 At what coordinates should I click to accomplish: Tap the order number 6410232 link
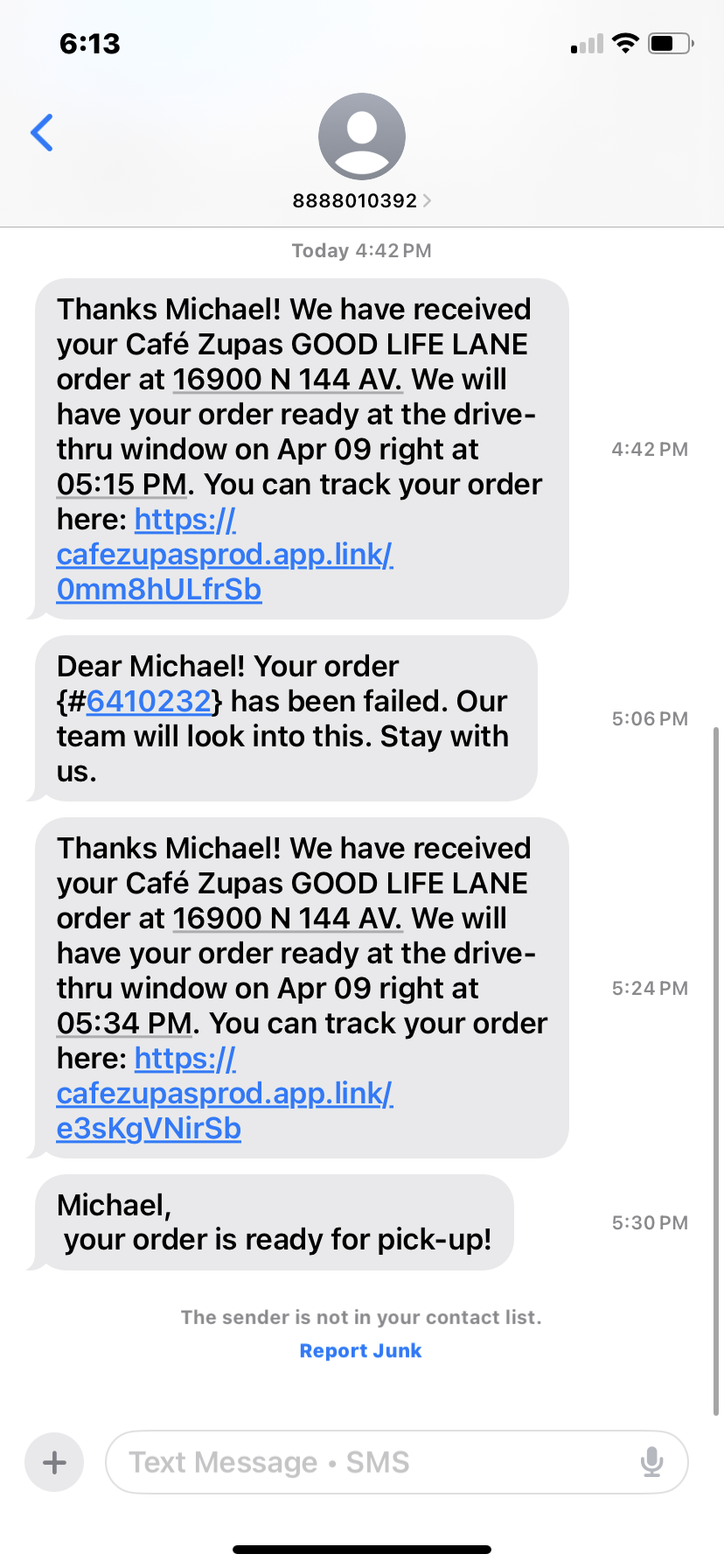[x=149, y=702]
